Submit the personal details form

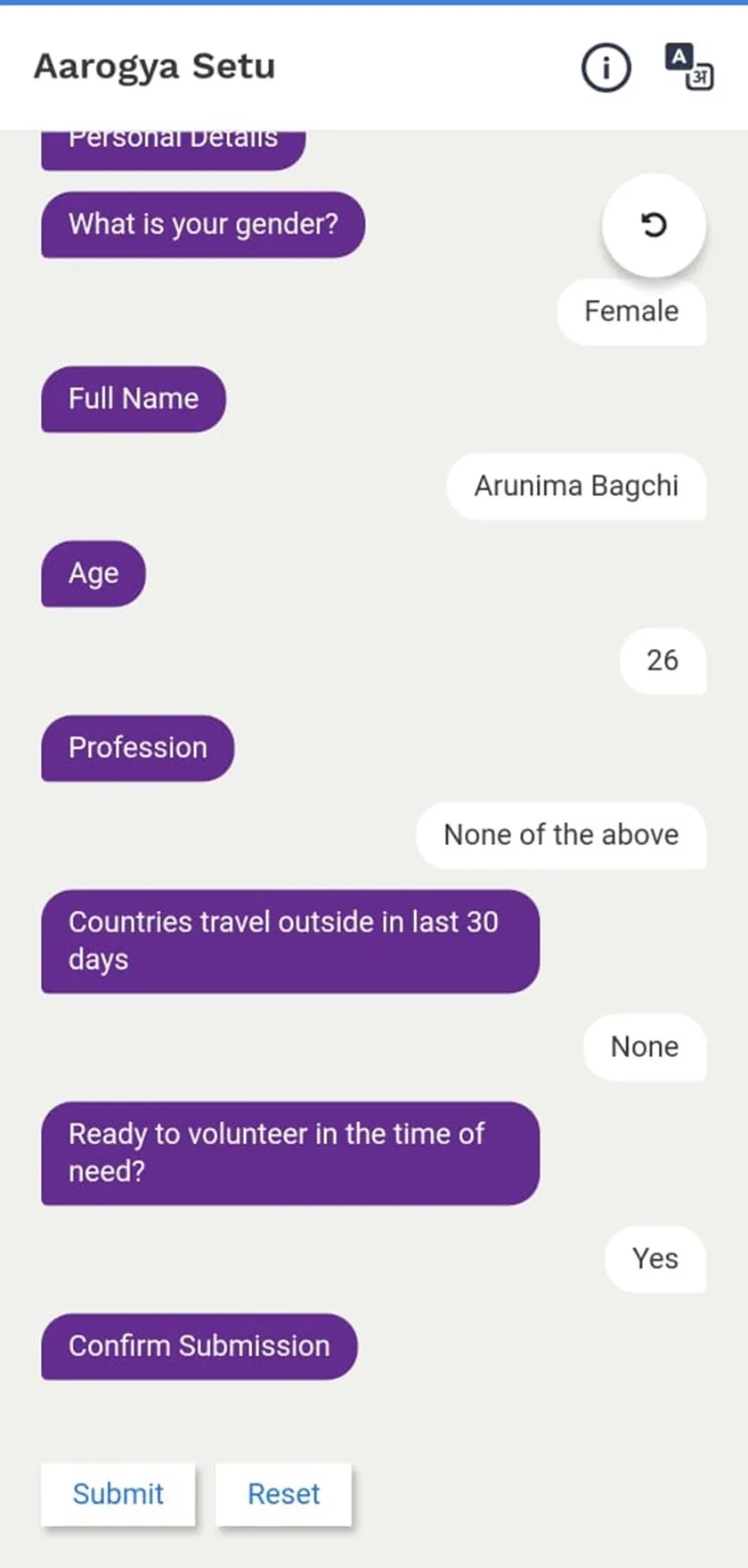click(x=118, y=1494)
